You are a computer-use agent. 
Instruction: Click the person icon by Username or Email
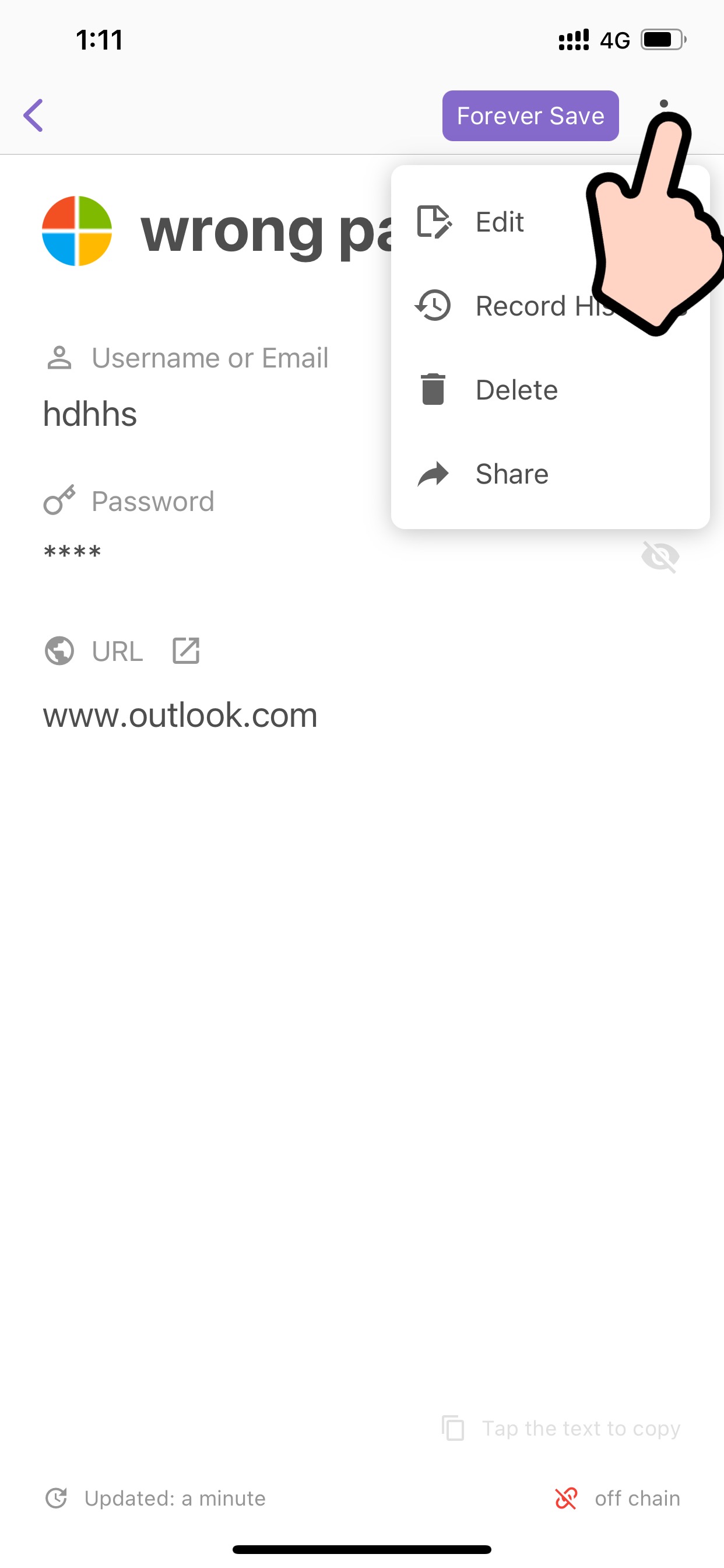[x=59, y=358]
